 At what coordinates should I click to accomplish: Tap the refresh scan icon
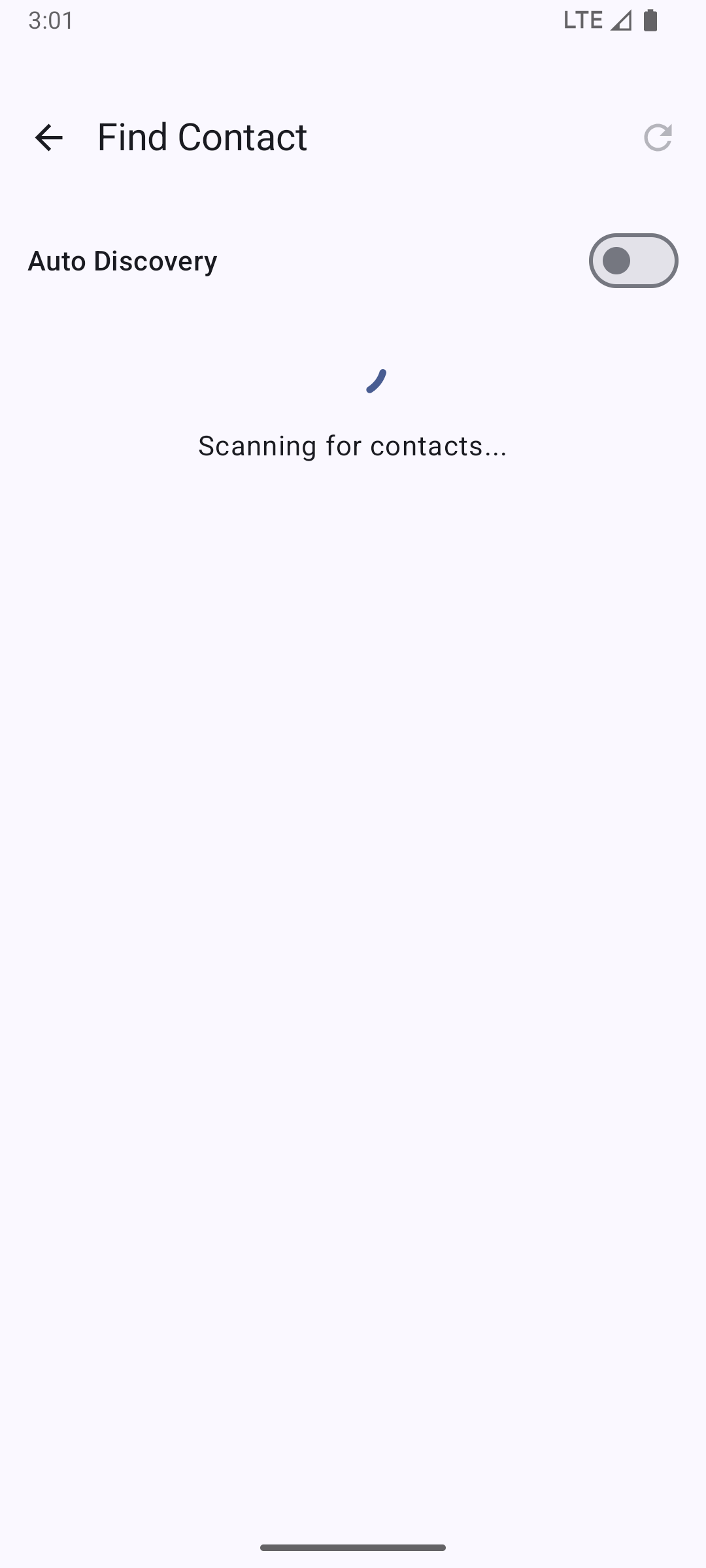coord(658,137)
